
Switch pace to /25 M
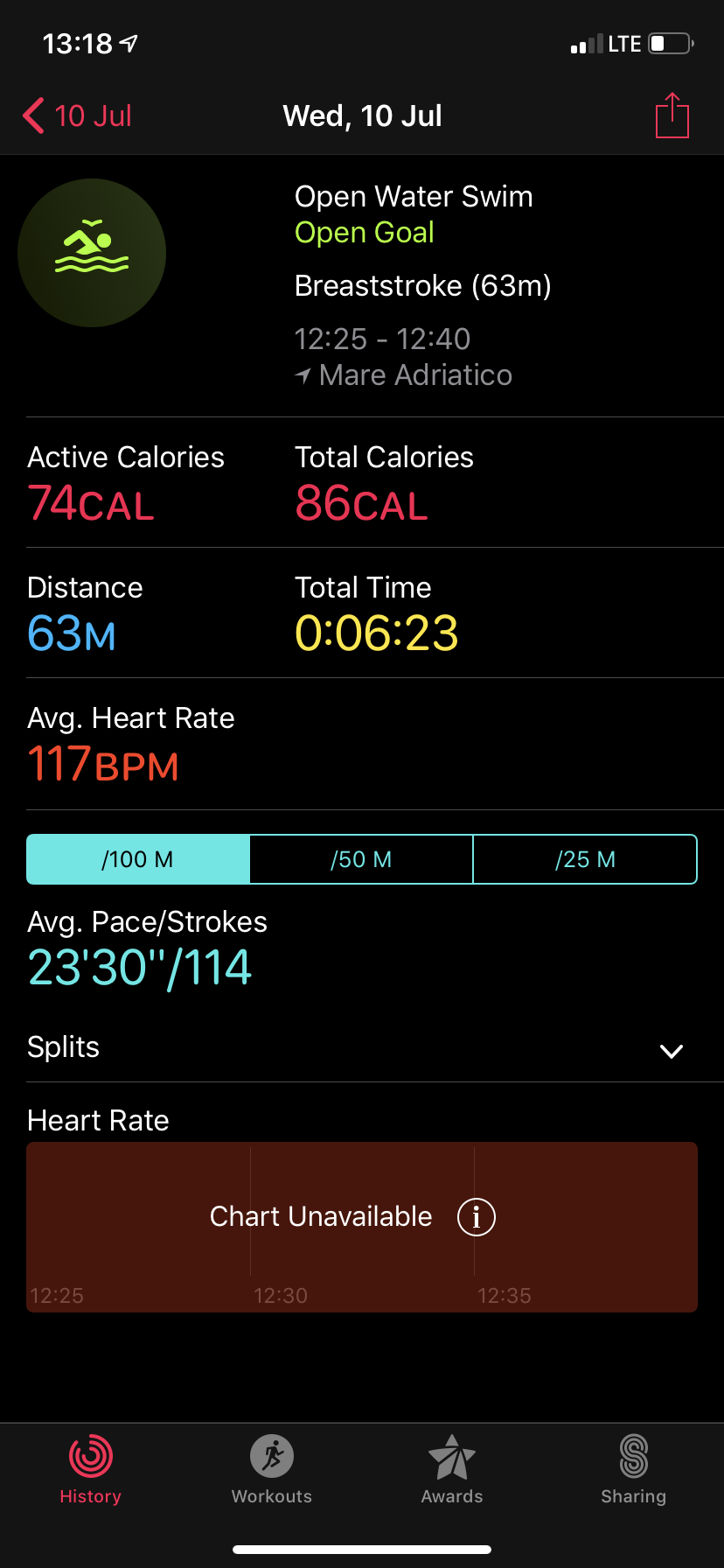[x=585, y=859]
